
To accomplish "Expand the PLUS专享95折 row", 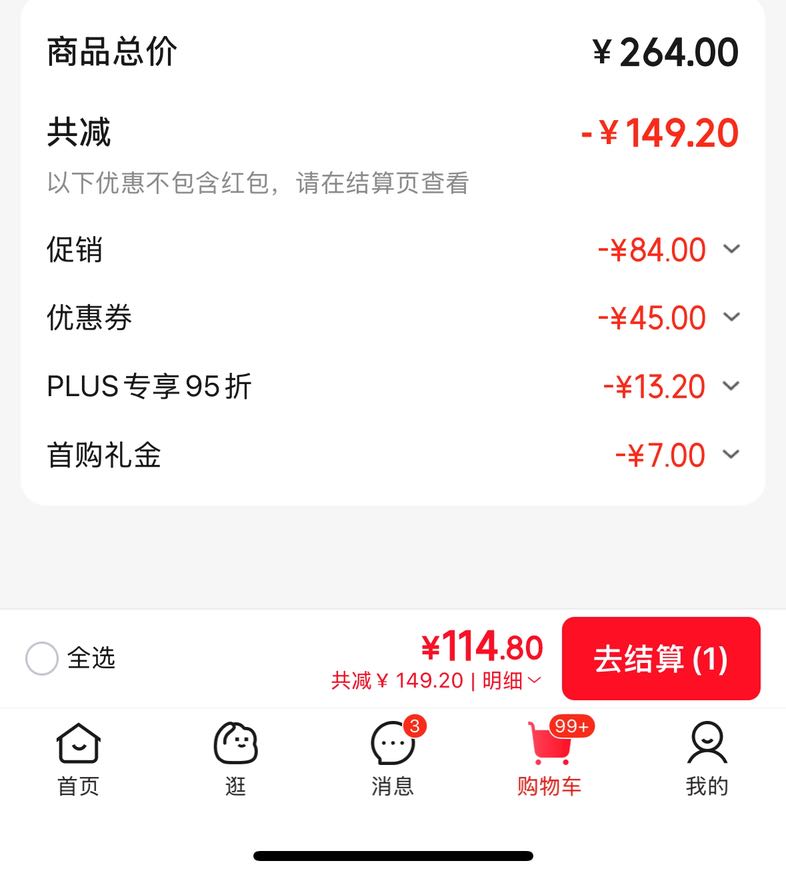I will click(731, 386).
